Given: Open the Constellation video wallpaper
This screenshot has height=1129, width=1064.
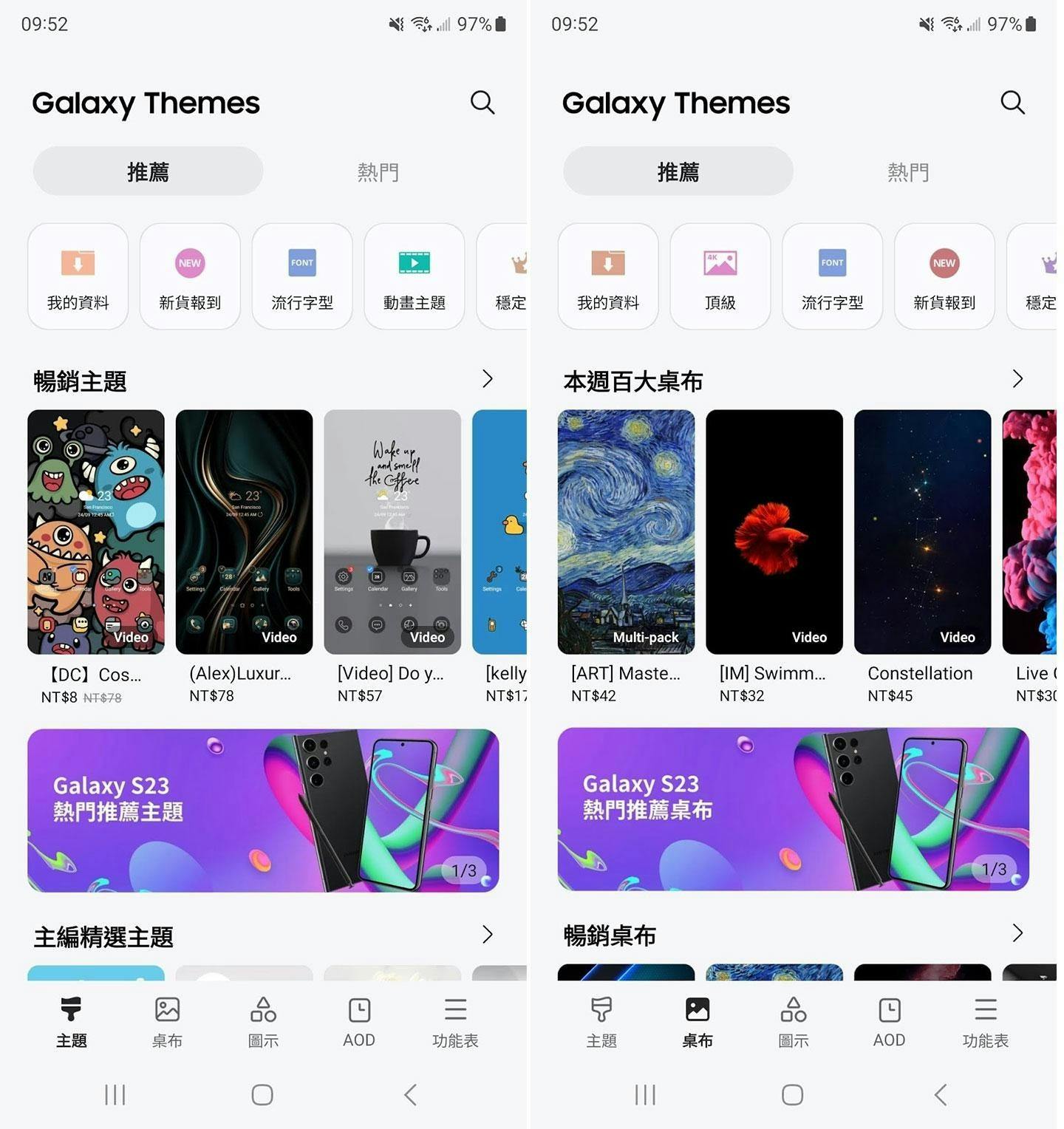Looking at the screenshot, I should pyautogui.click(x=922, y=532).
